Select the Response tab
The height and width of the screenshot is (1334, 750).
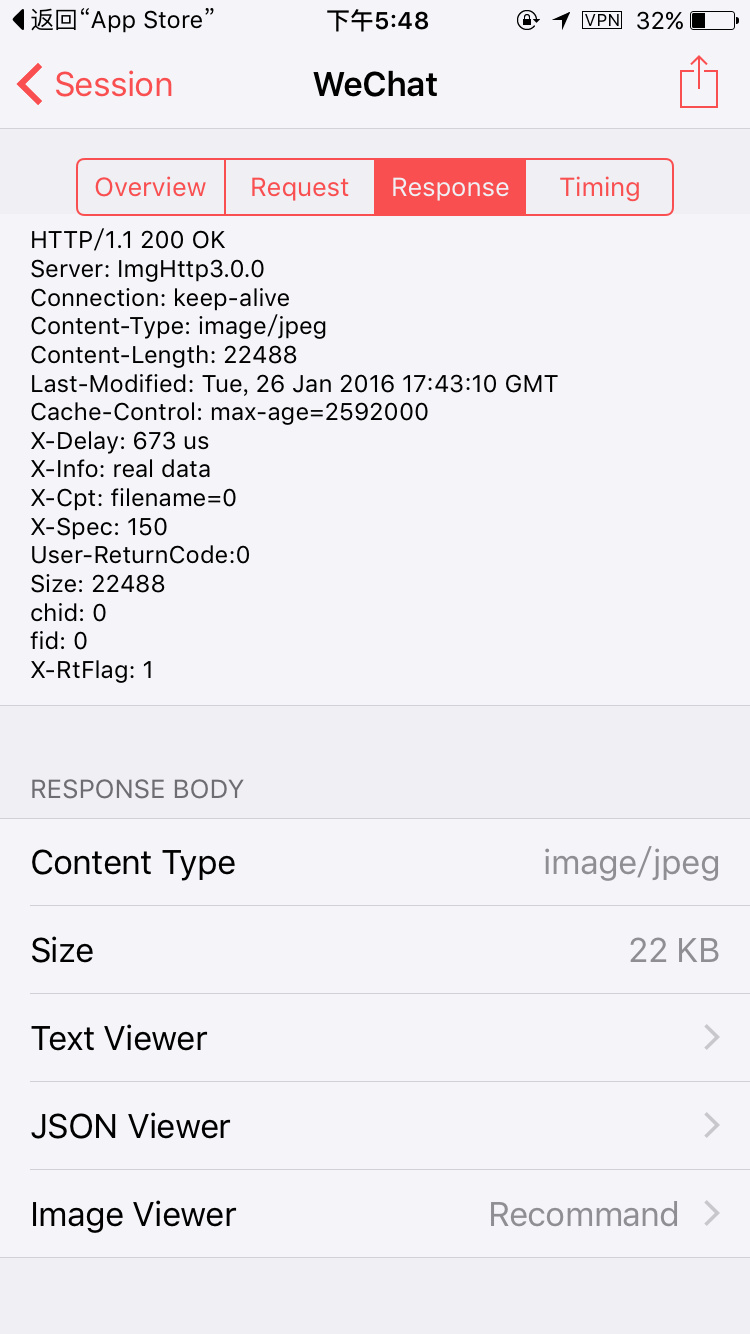[x=450, y=187]
